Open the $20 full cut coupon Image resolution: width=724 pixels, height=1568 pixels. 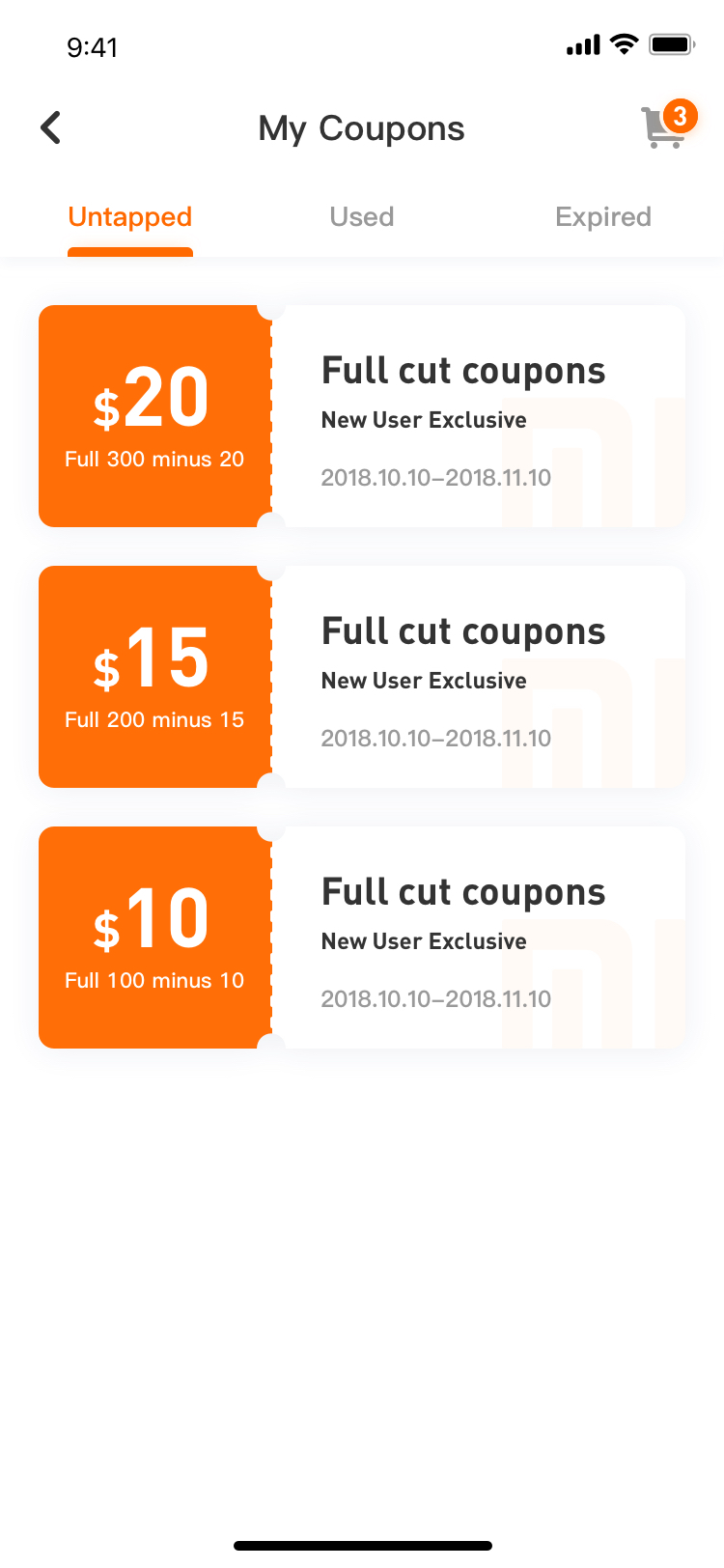pyautogui.click(x=362, y=416)
